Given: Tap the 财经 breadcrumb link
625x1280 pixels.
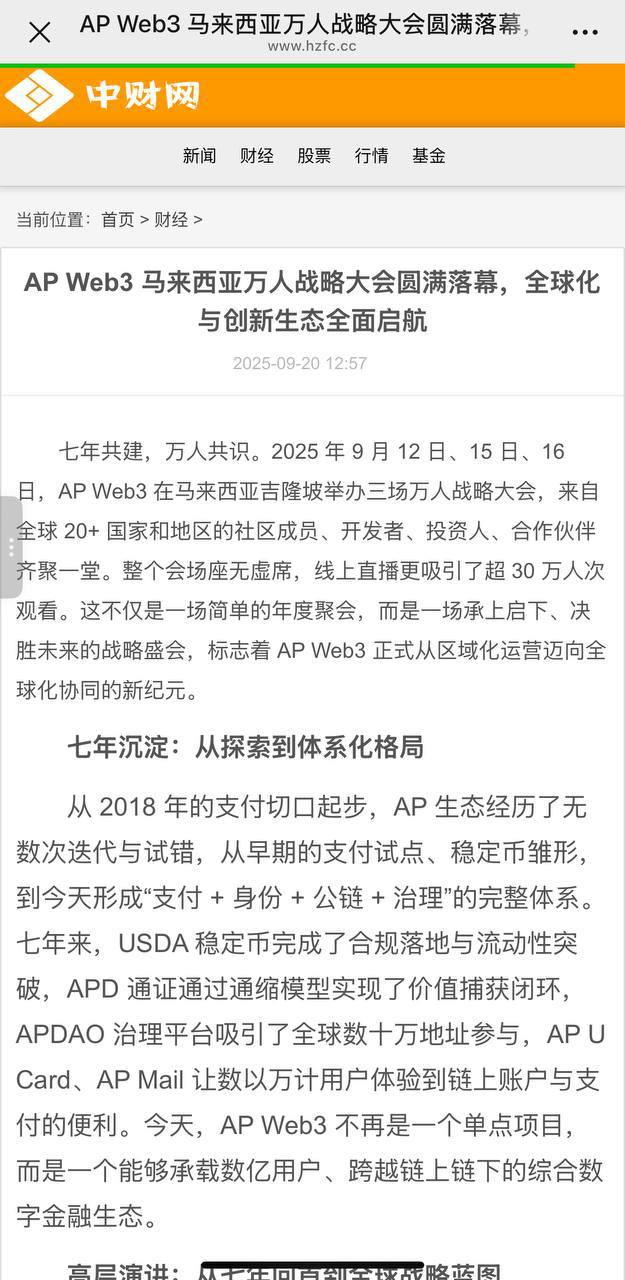Looking at the screenshot, I should (171, 220).
